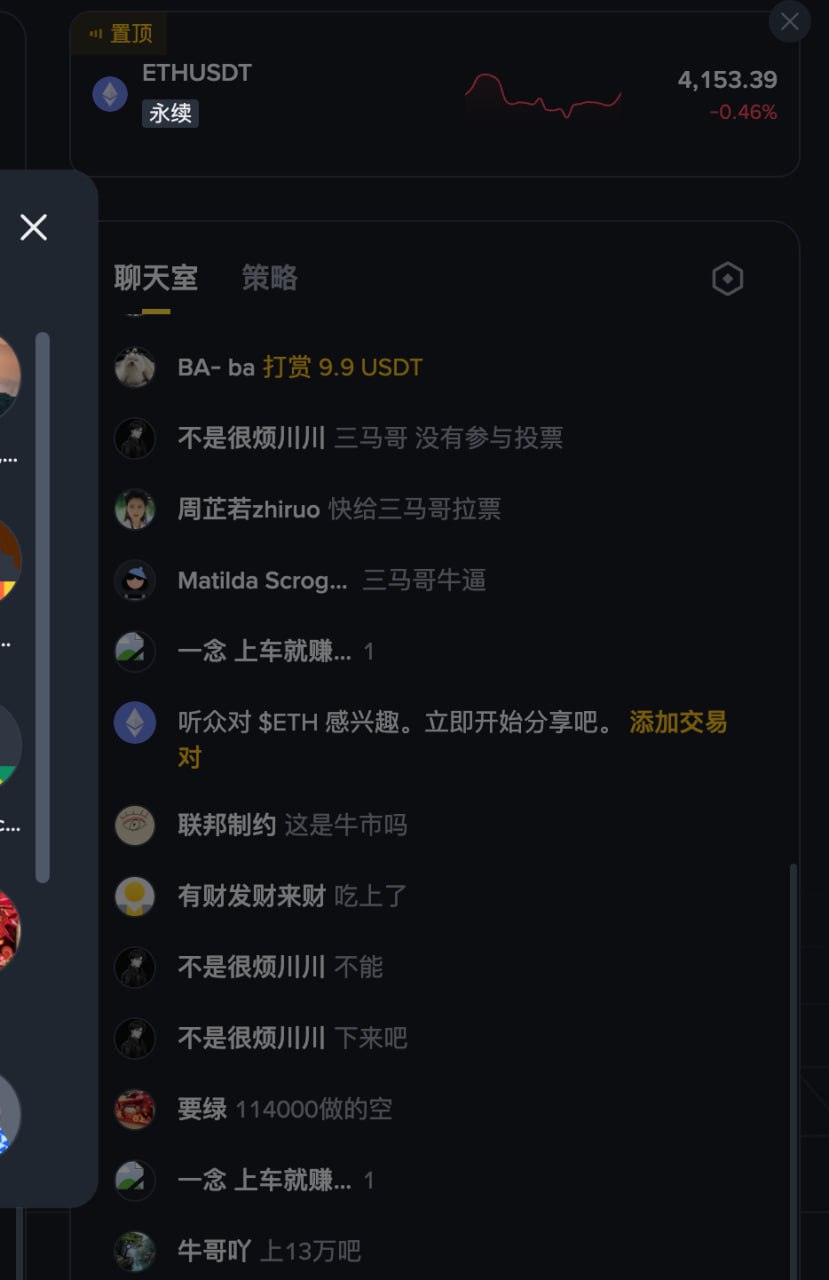Open the 打赏 9.9 USDT tip link
This screenshot has width=829, height=1280.
pos(345,367)
